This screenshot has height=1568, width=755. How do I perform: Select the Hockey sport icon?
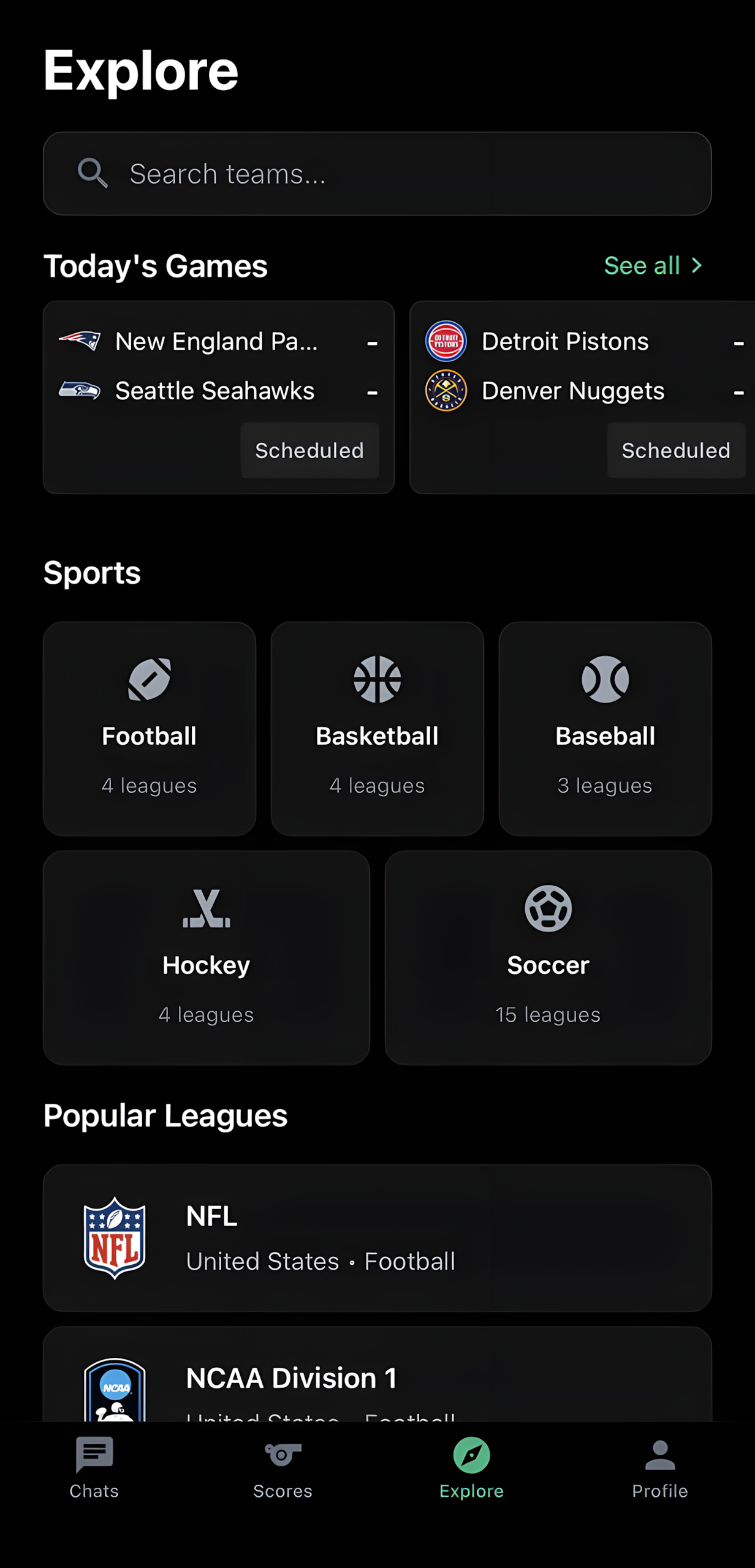[x=207, y=908]
